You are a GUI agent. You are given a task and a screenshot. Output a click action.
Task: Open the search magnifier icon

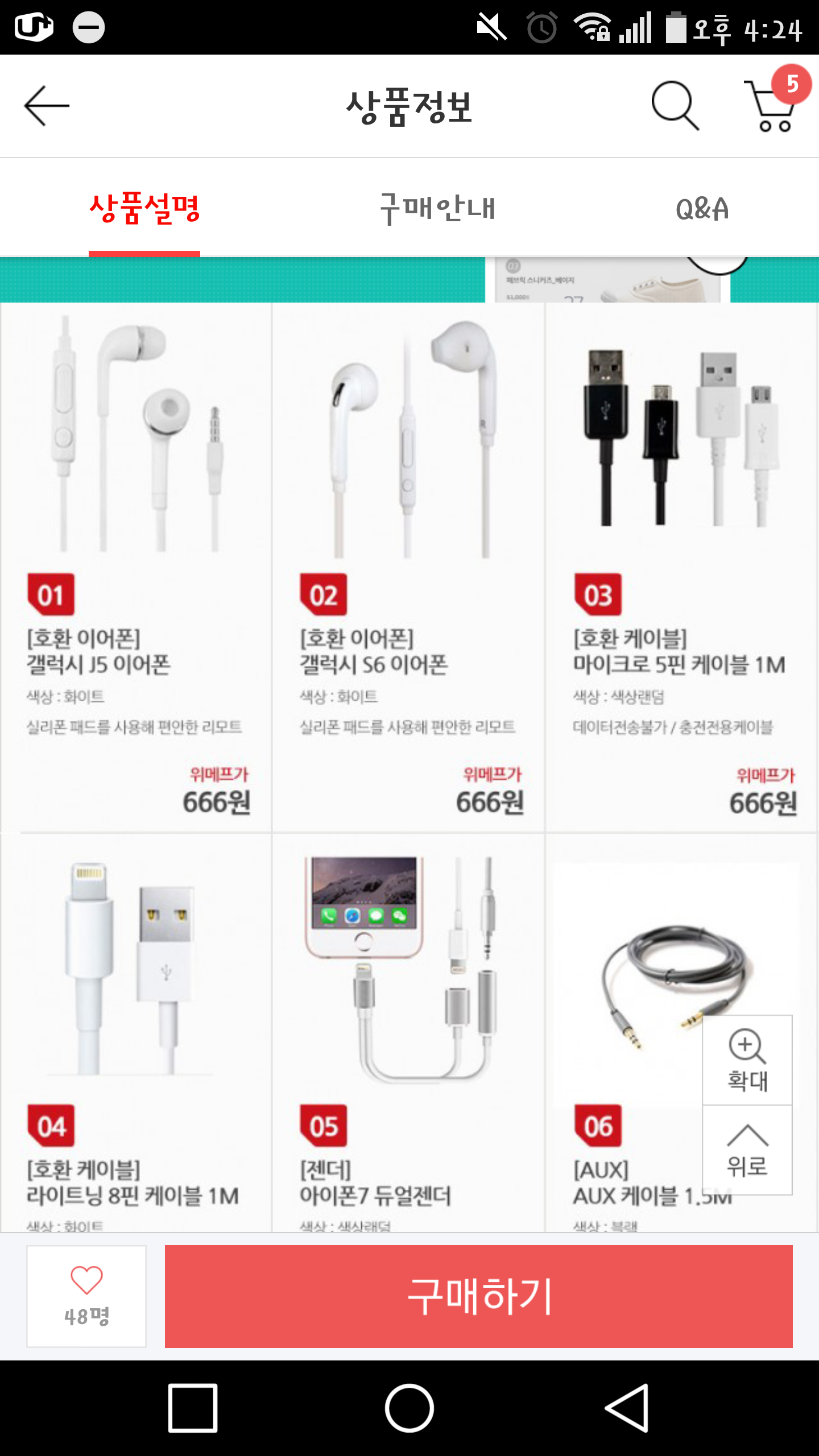[x=675, y=106]
